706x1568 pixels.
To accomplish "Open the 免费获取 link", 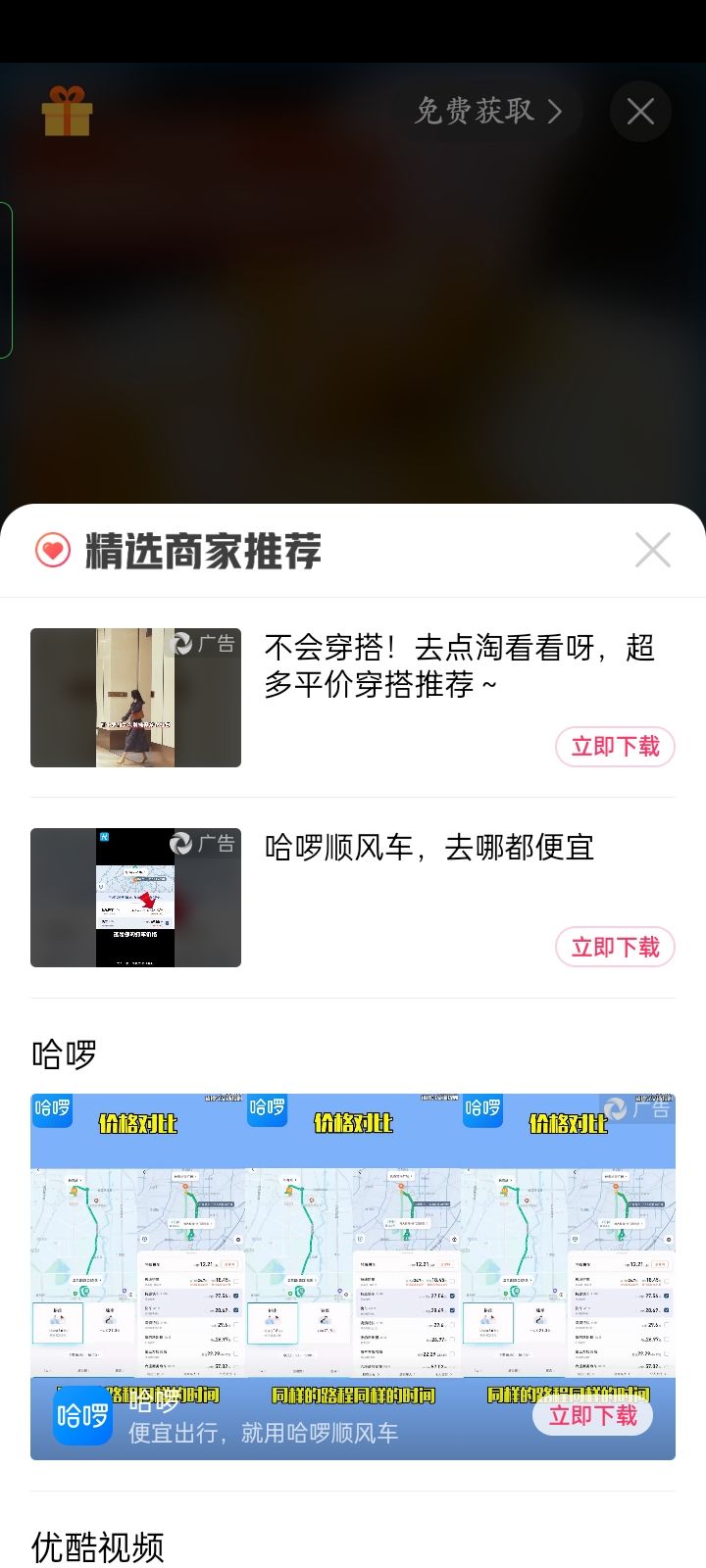I will pyautogui.click(x=475, y=111).
